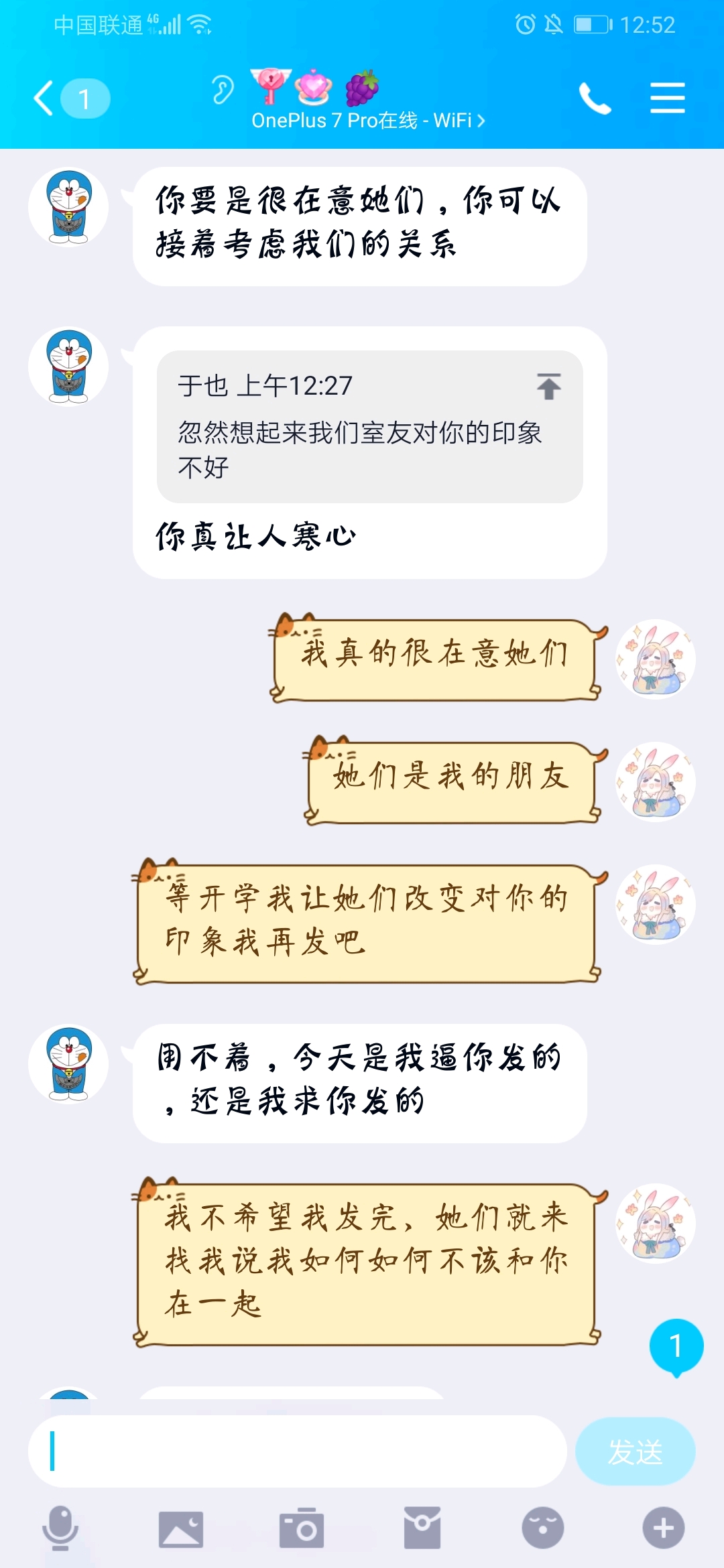Expand more options with the plus icon
724x1568 pixels.
tap(664, 1528)
